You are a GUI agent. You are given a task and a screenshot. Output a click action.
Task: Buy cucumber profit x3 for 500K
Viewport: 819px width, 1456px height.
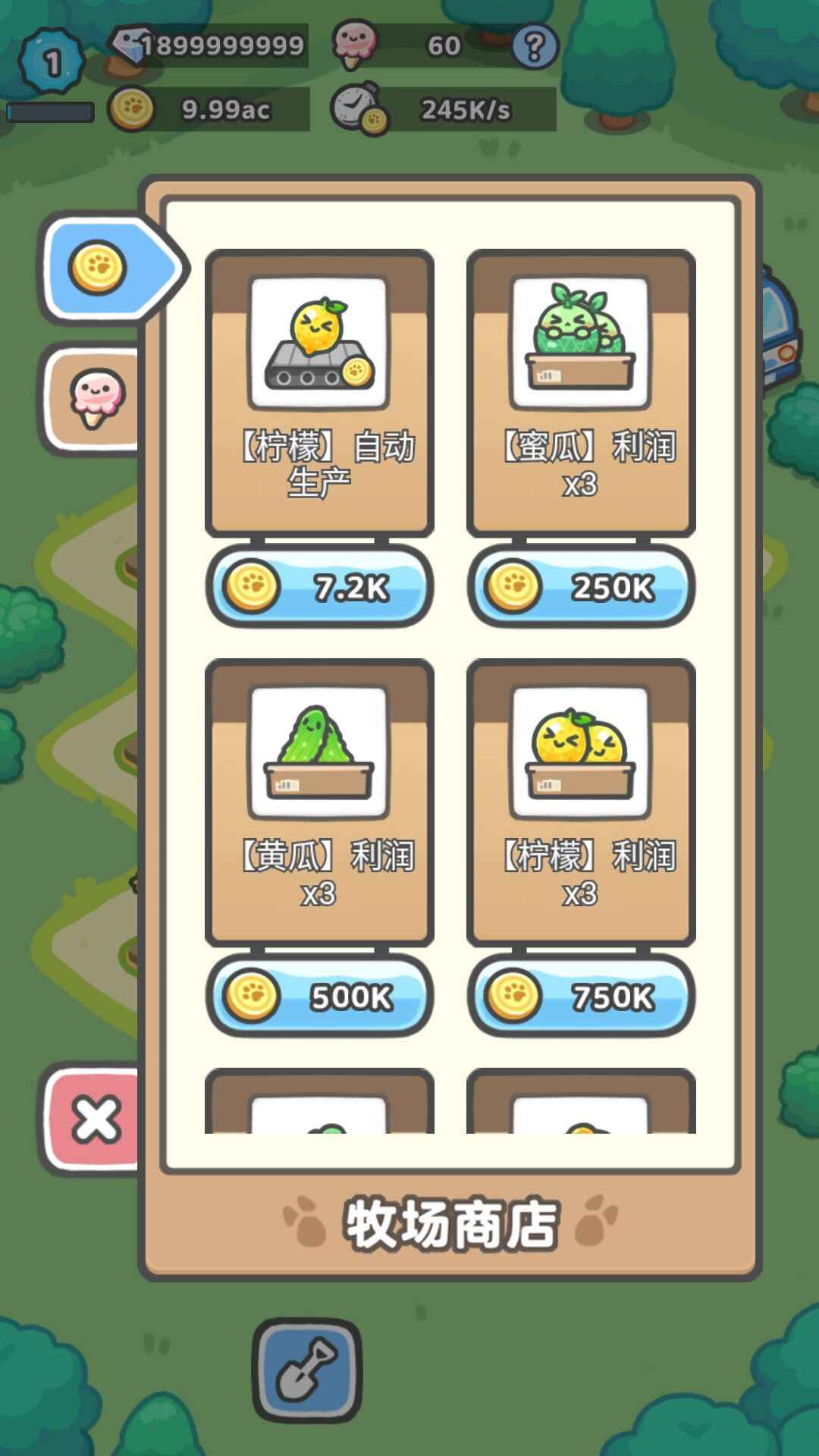(319, 996)
